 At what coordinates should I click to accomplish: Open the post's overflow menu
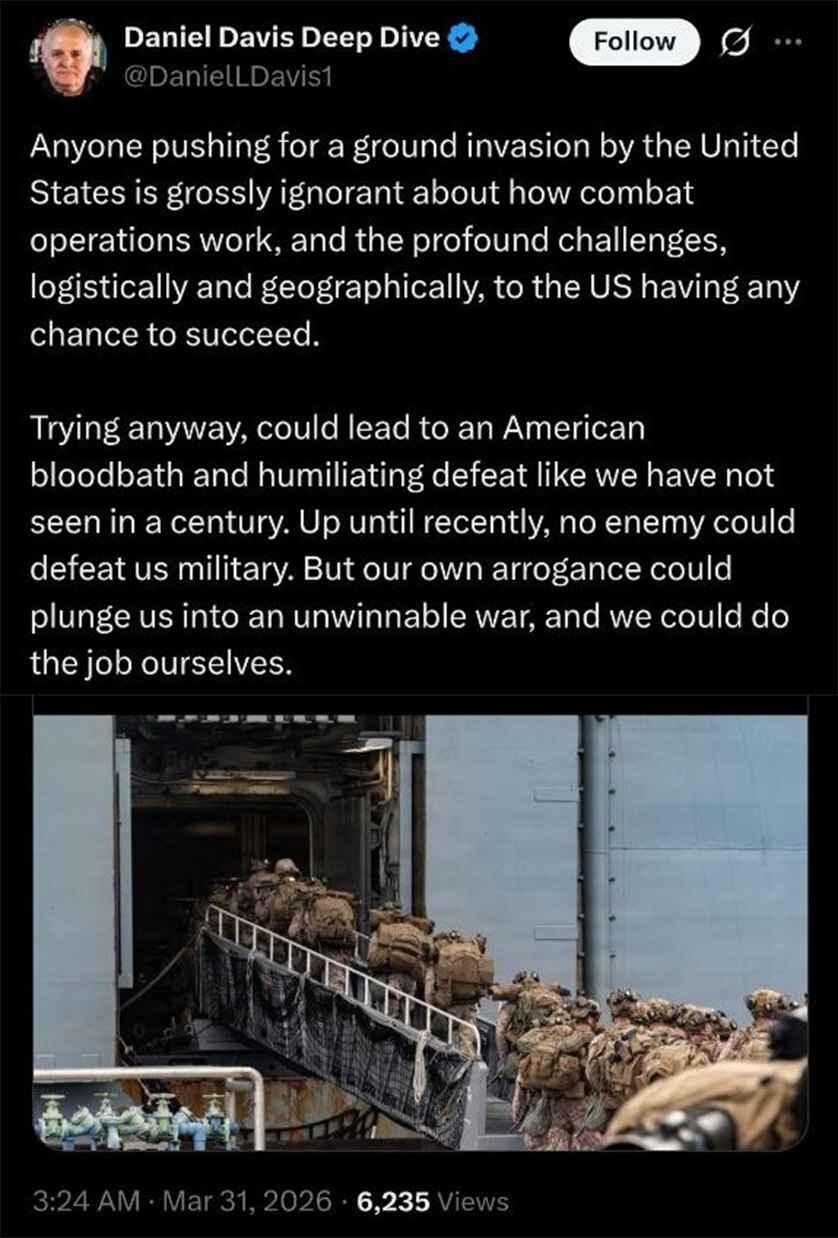click(x=791, y=42)
